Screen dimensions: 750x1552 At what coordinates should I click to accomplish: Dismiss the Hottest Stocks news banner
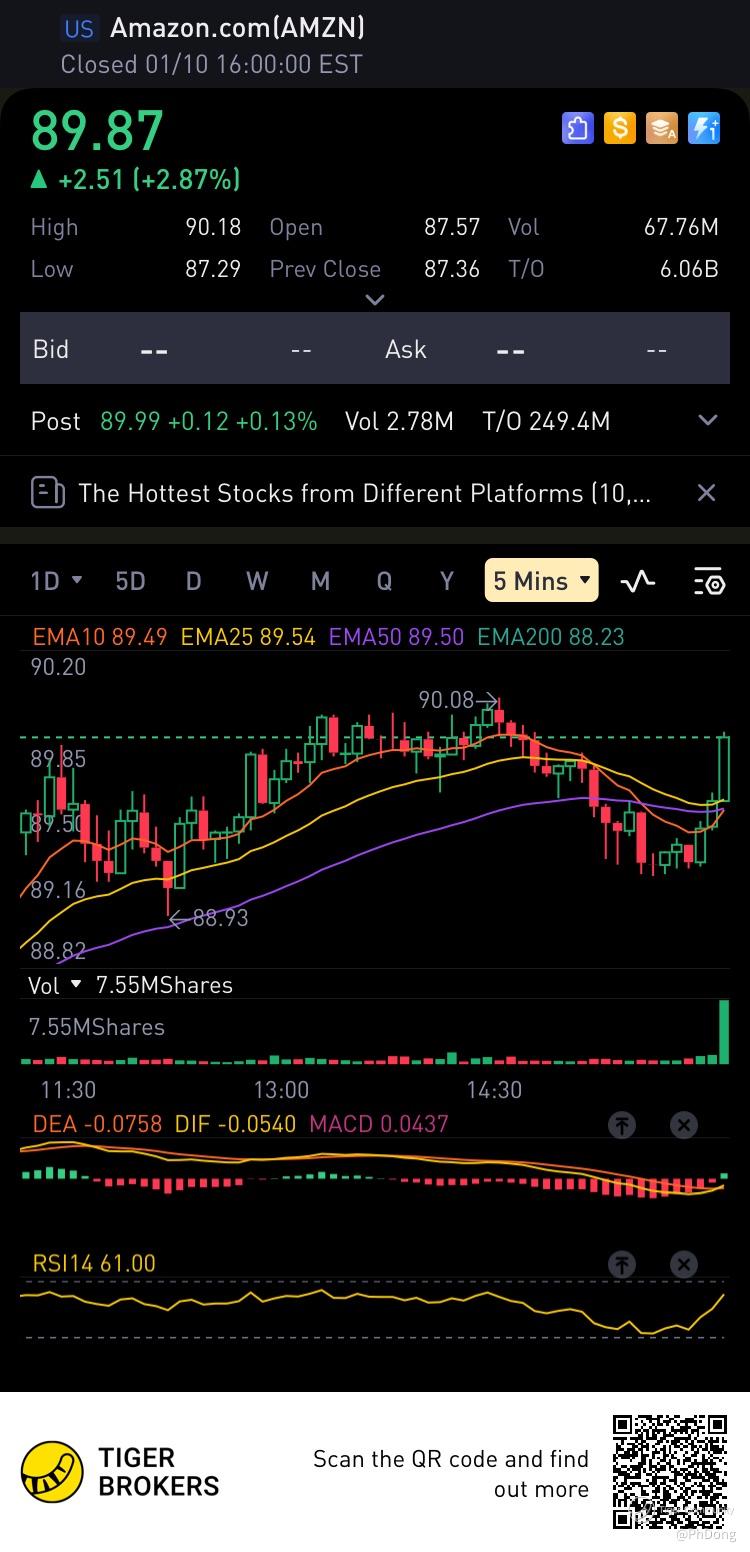pos(706,493)
